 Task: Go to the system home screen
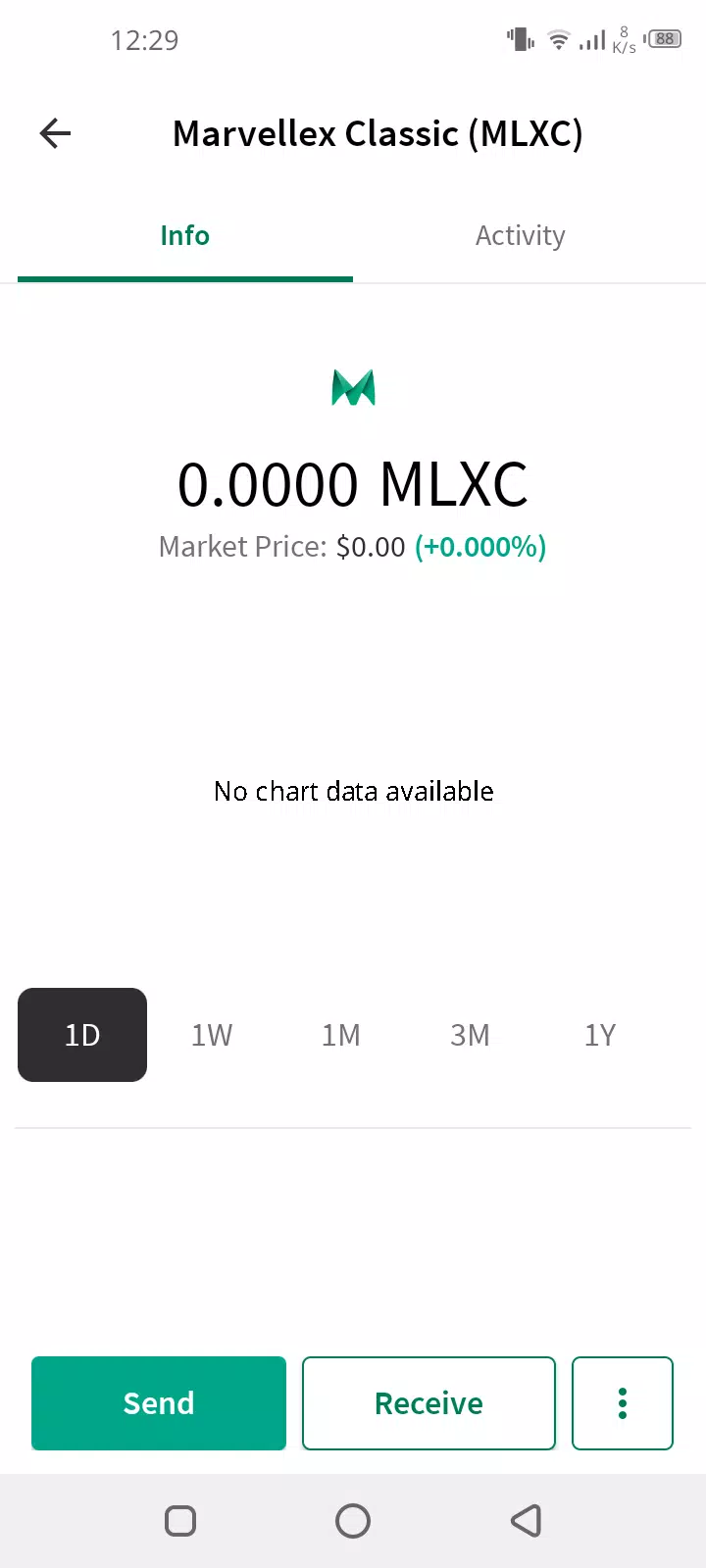click(x=353, y=1521)
